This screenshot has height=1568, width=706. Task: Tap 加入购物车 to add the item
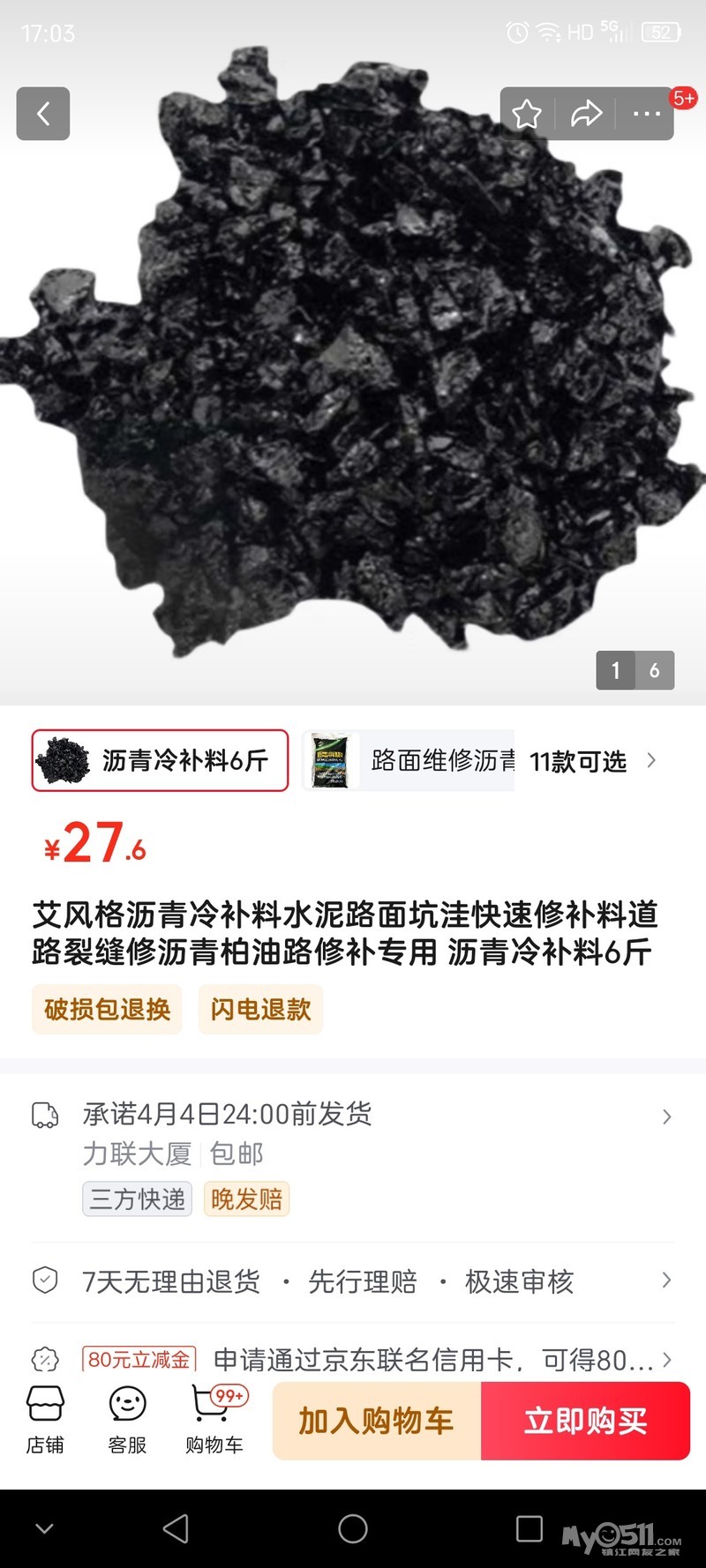[377, 1421]
